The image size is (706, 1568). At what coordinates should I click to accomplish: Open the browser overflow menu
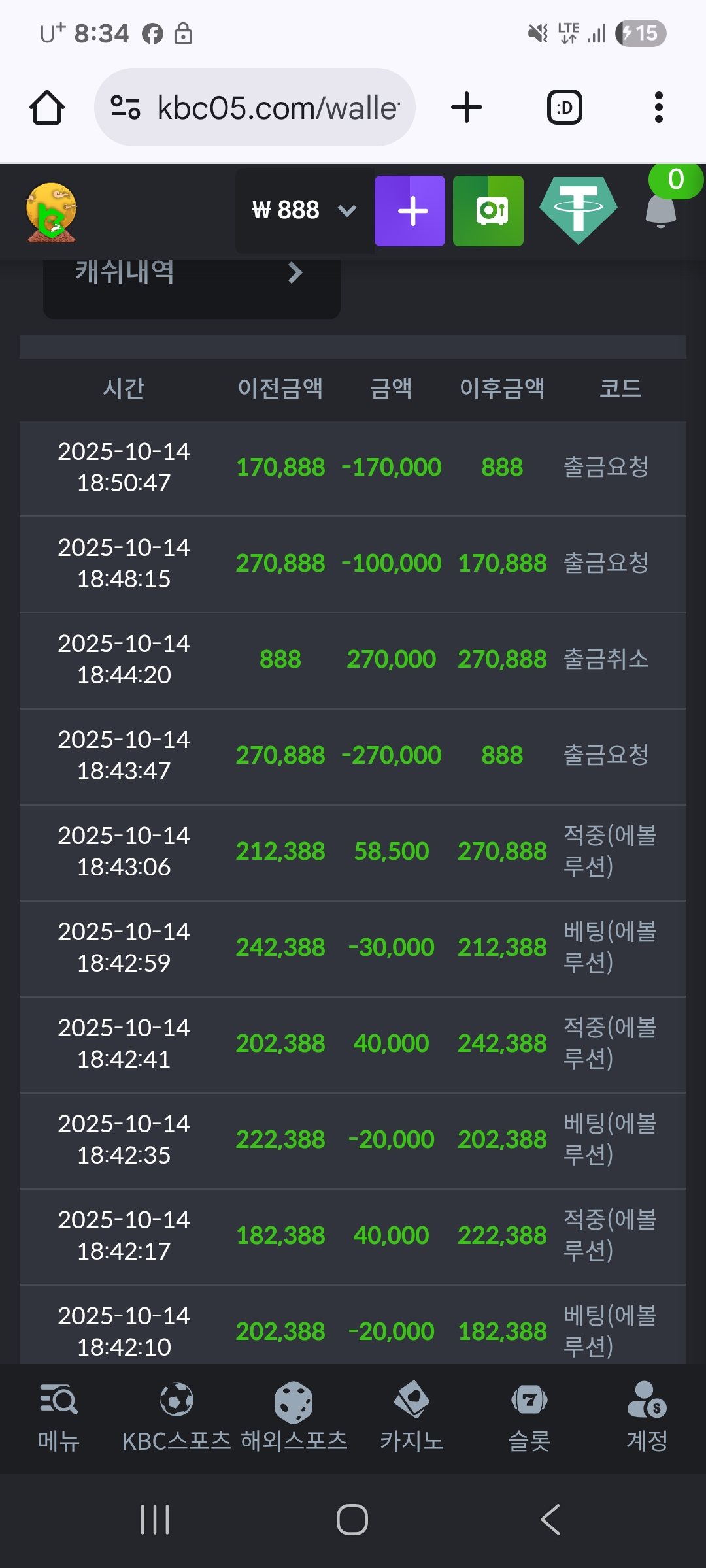tap(658, 108)
